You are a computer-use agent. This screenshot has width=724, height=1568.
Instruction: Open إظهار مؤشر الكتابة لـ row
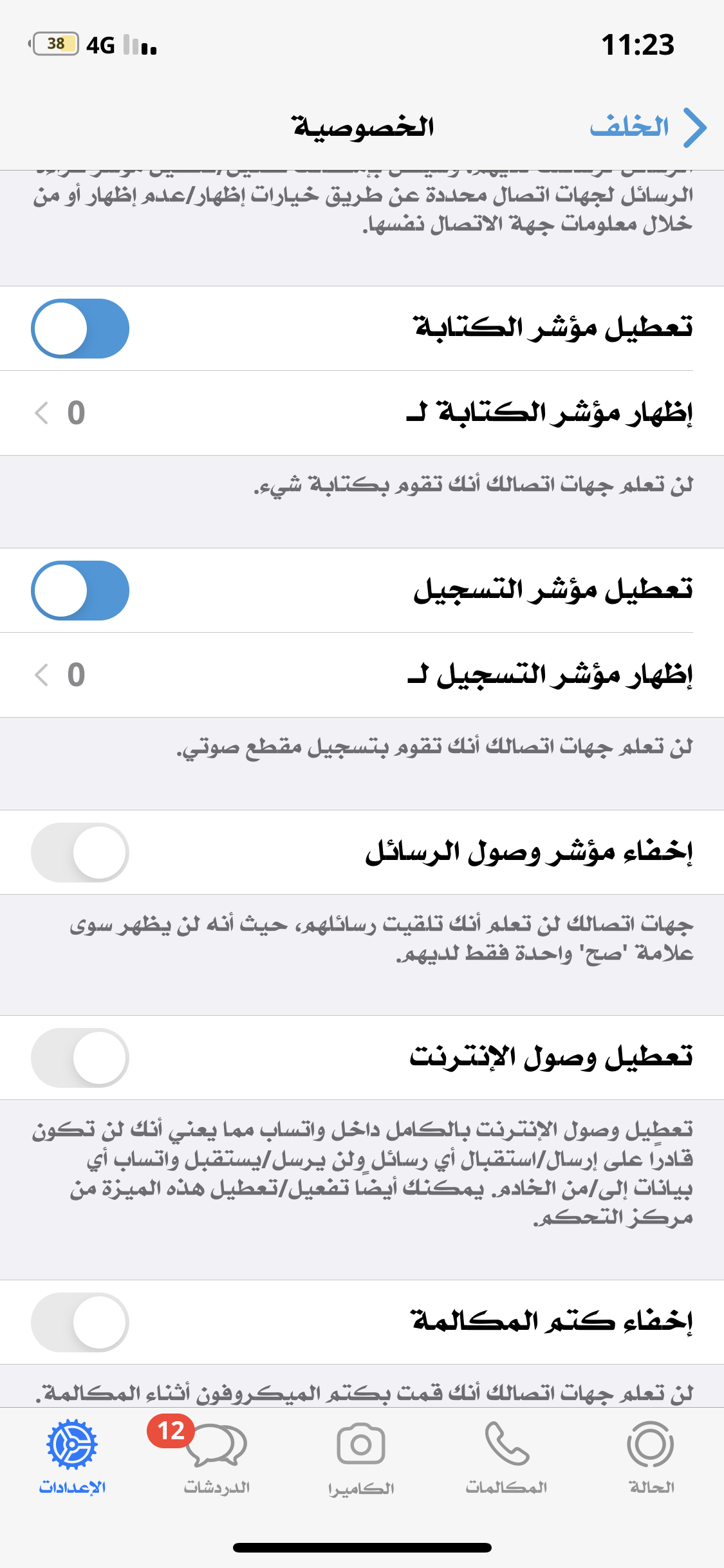pyautogui.click(x=362, y=413)
